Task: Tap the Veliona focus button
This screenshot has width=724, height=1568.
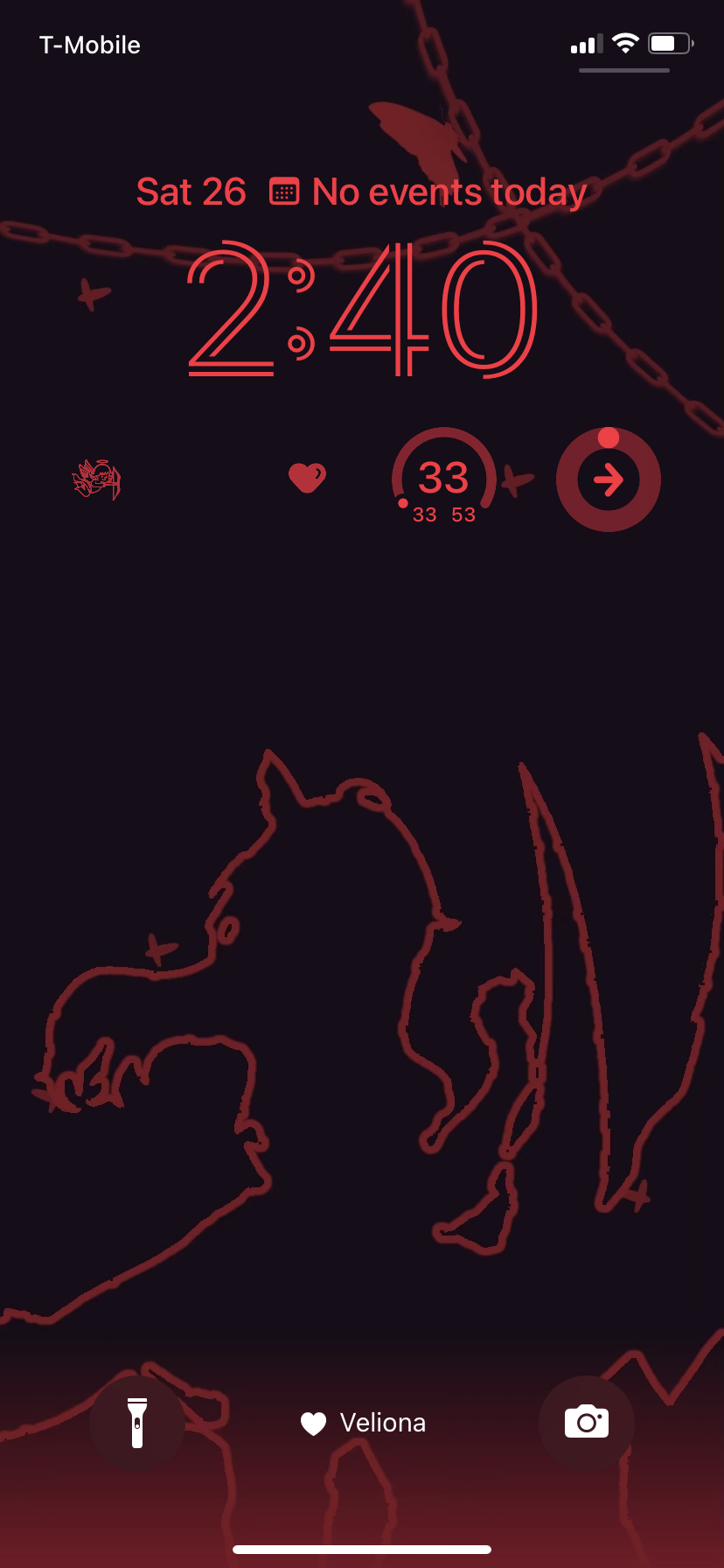Action: (x=363, y=1424)
